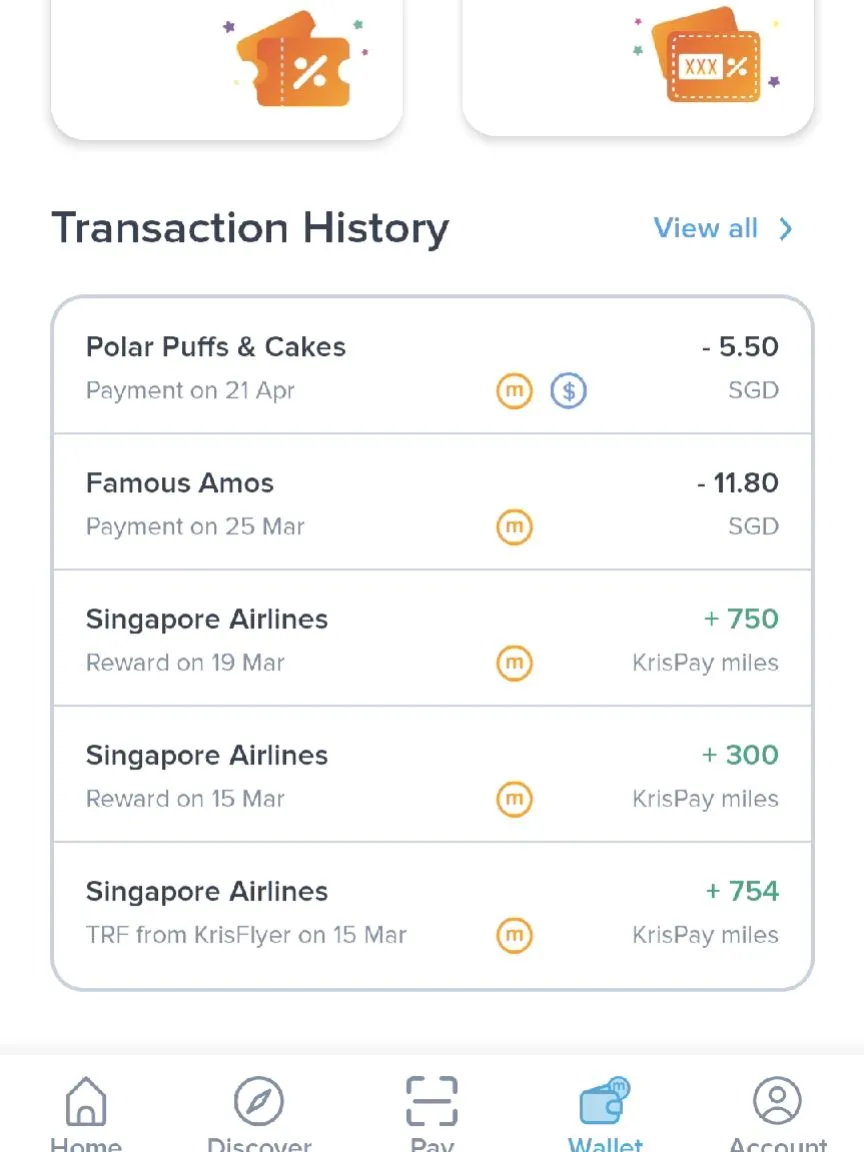Open the Account profile icon
The image size is (864, 1152).
pos(776,1100)
